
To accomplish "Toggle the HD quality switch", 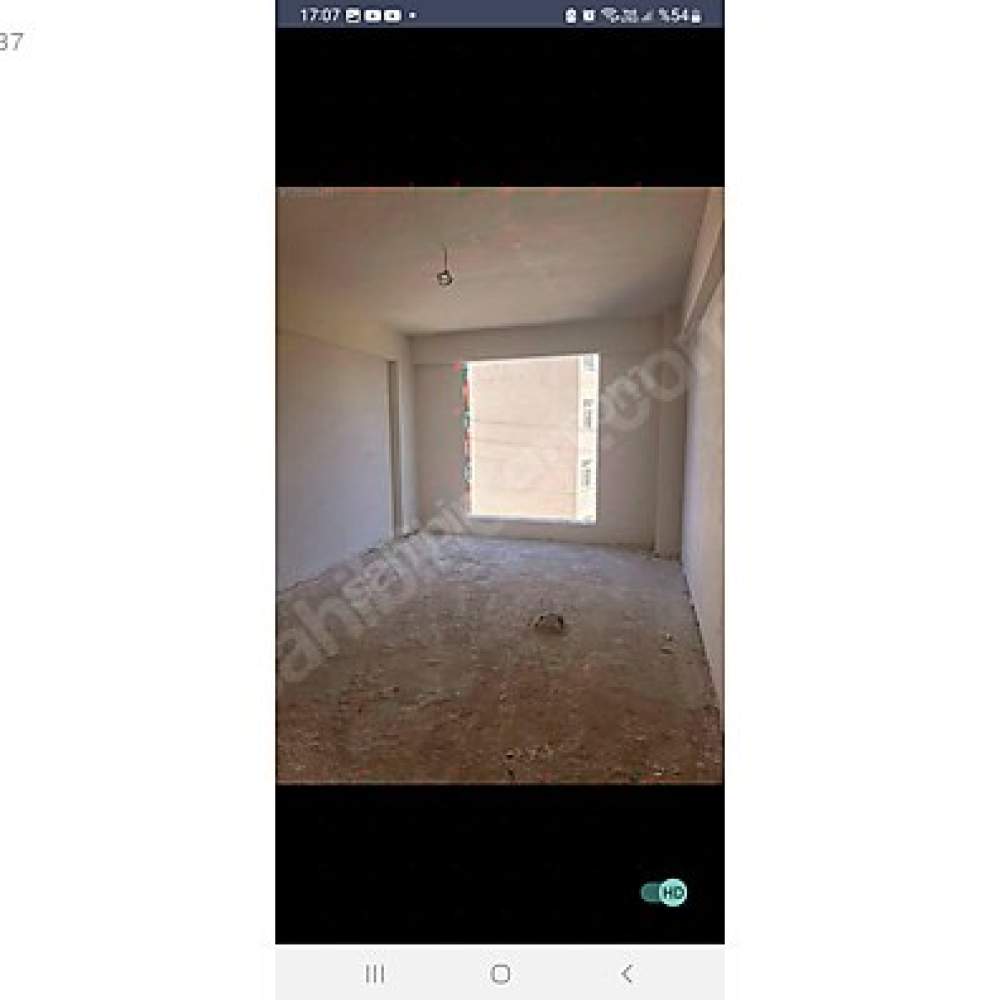I will pyautogui.click(x=664, y=892).
